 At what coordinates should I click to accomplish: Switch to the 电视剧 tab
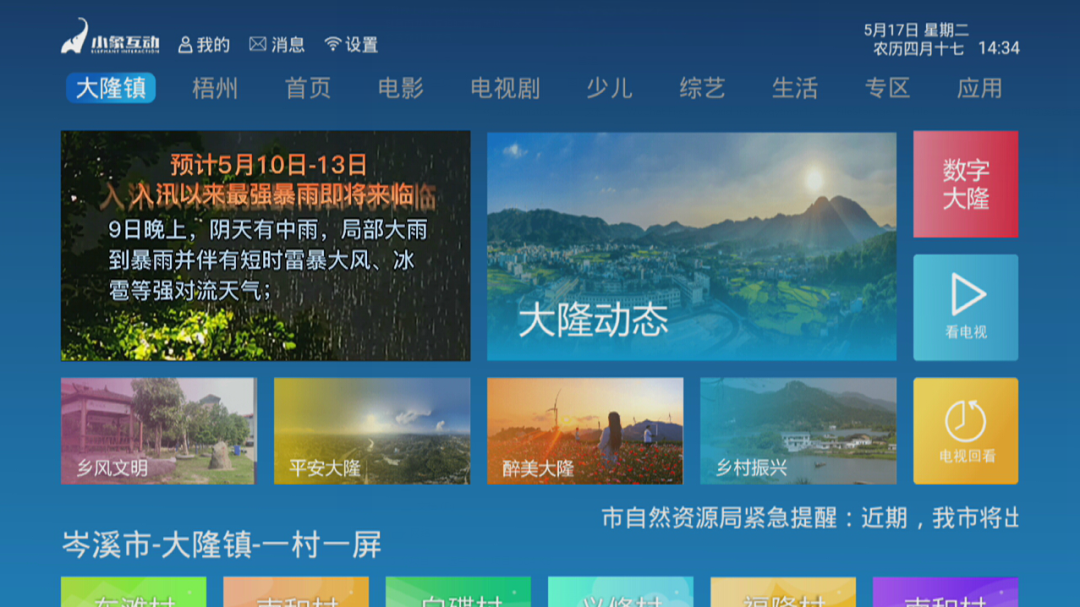(505, 88)
